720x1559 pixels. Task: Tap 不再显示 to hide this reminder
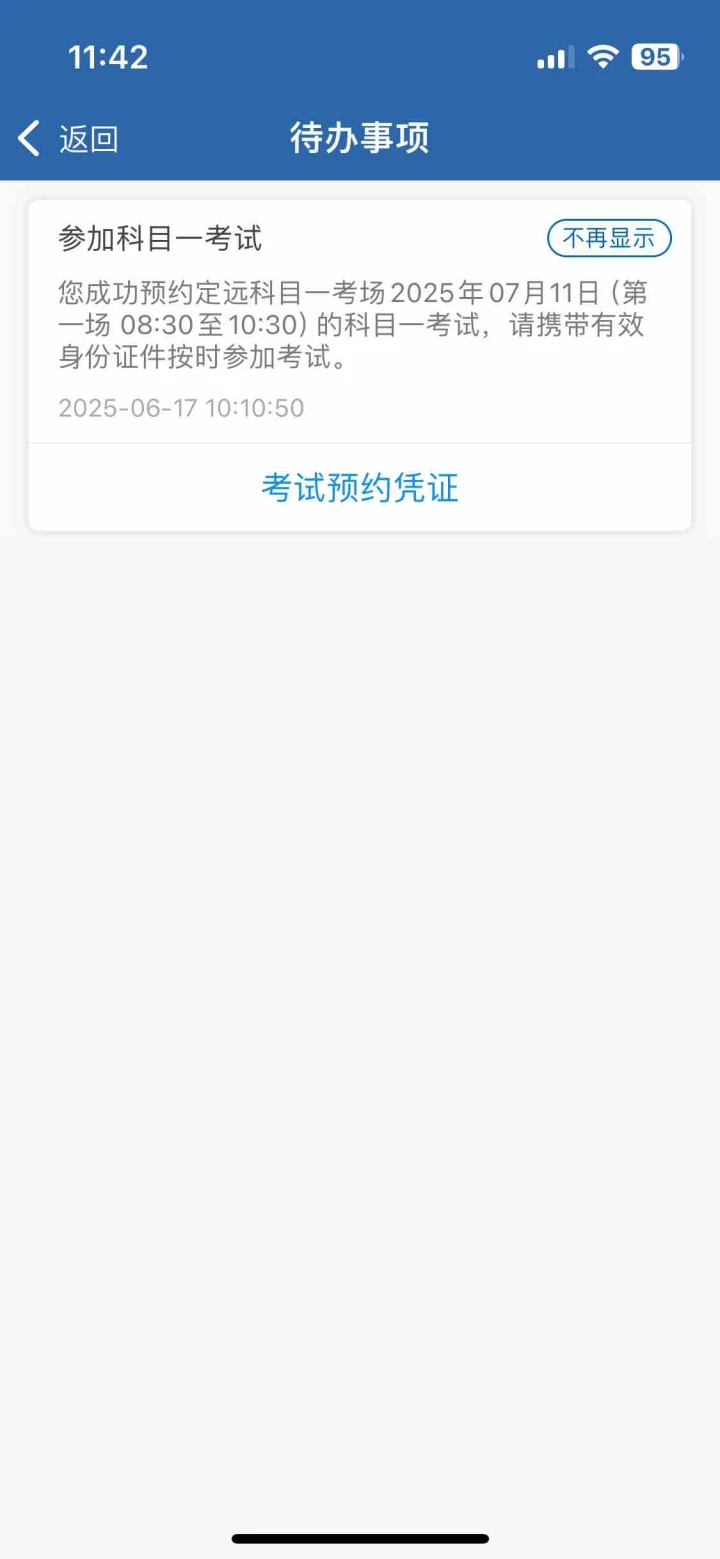[609, 238]
